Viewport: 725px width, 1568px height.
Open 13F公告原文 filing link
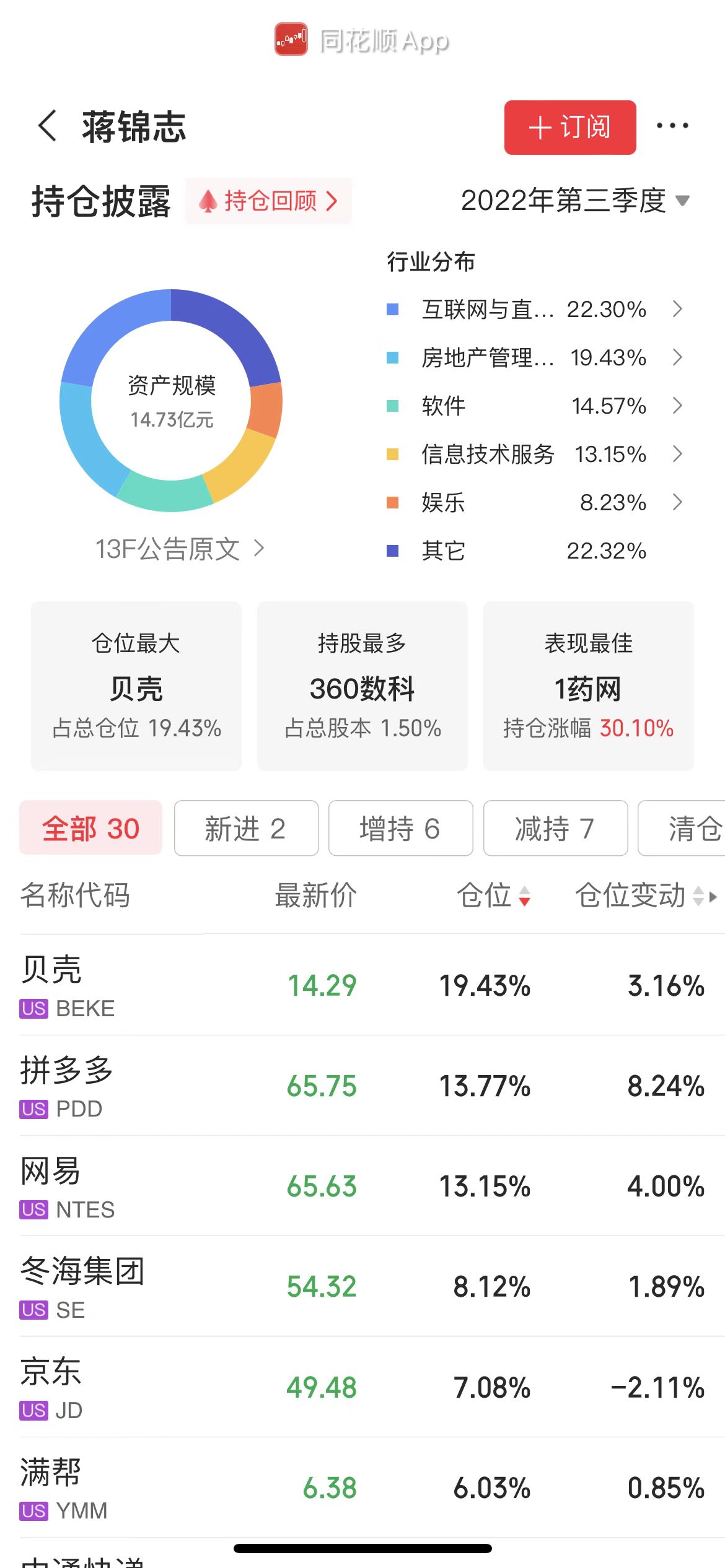click(x=180, y=549)
